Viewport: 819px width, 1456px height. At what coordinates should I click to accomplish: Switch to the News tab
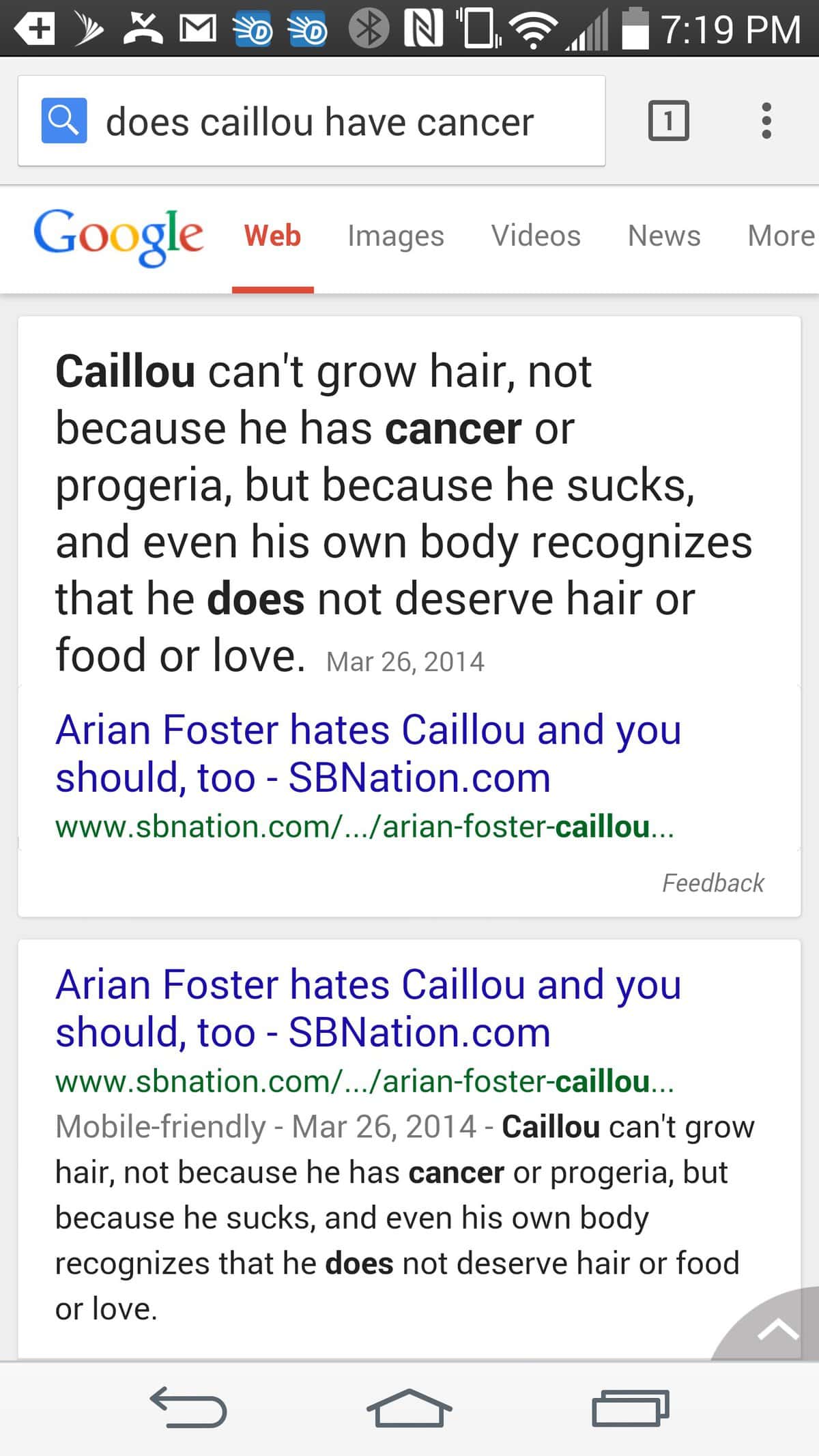coord(663,236)
